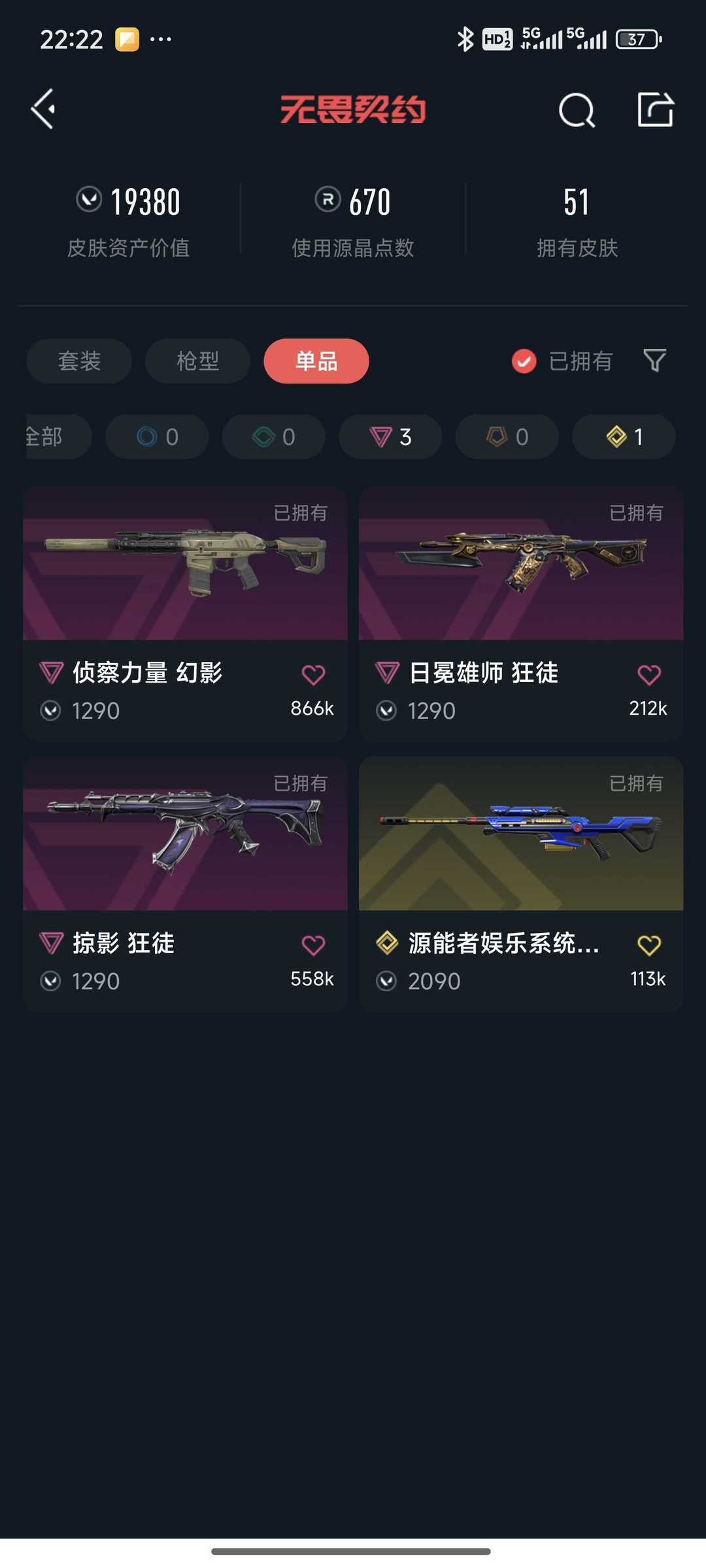Open the funnel filter options
The image size is (706, 1568).
point(654,361)
